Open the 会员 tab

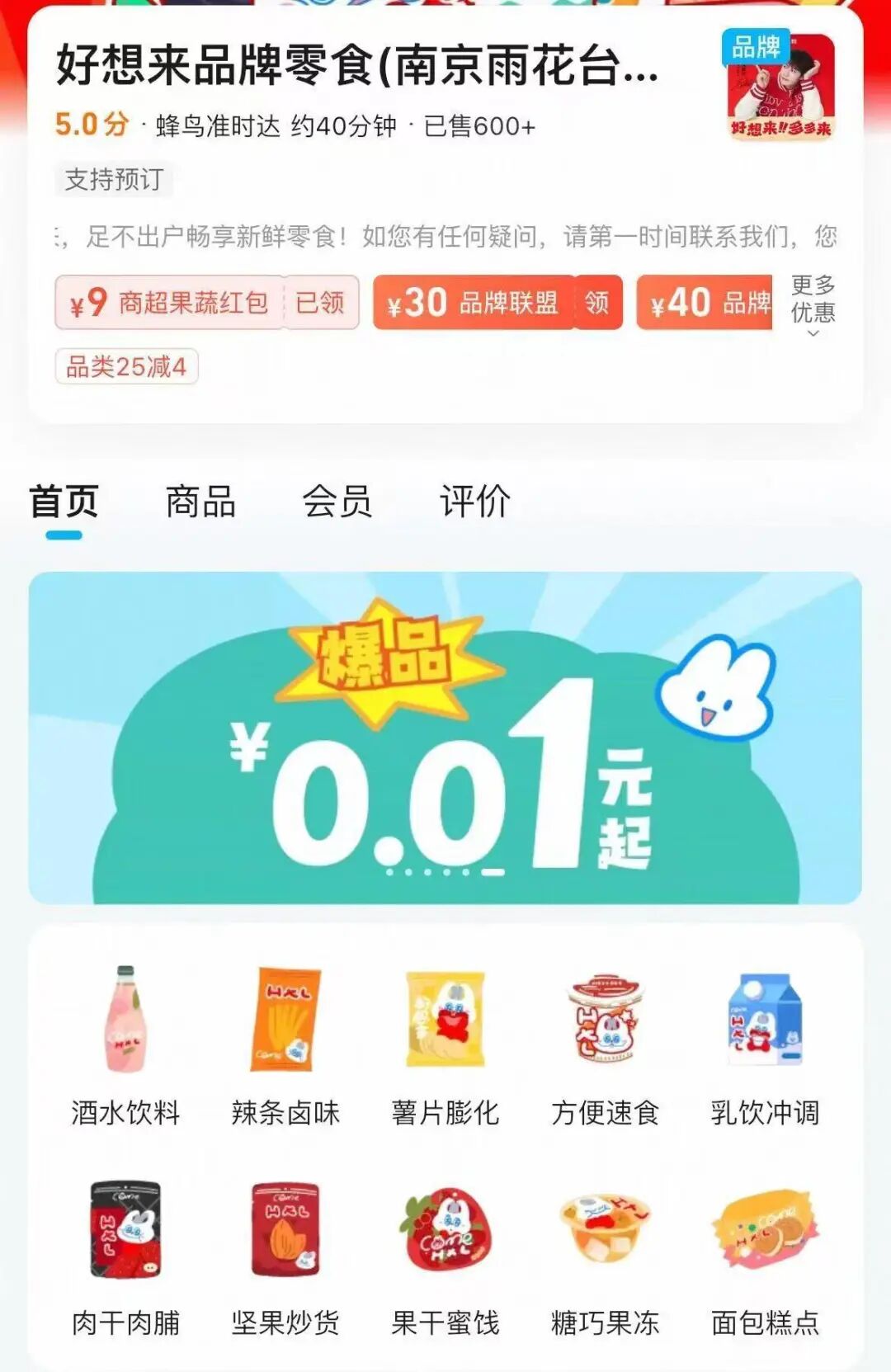(337, 502)
